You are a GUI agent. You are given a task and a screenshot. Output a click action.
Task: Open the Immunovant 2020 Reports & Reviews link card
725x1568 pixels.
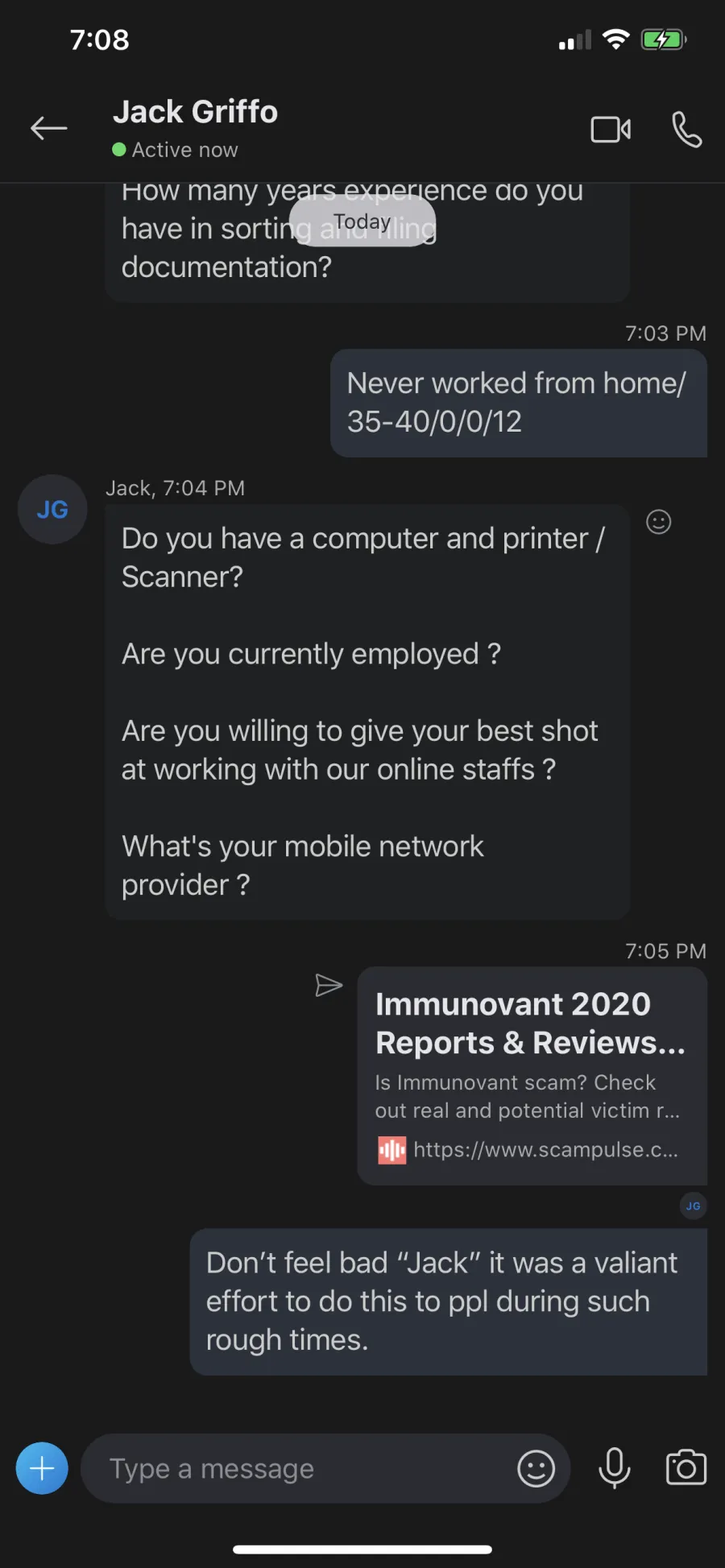532,1075
